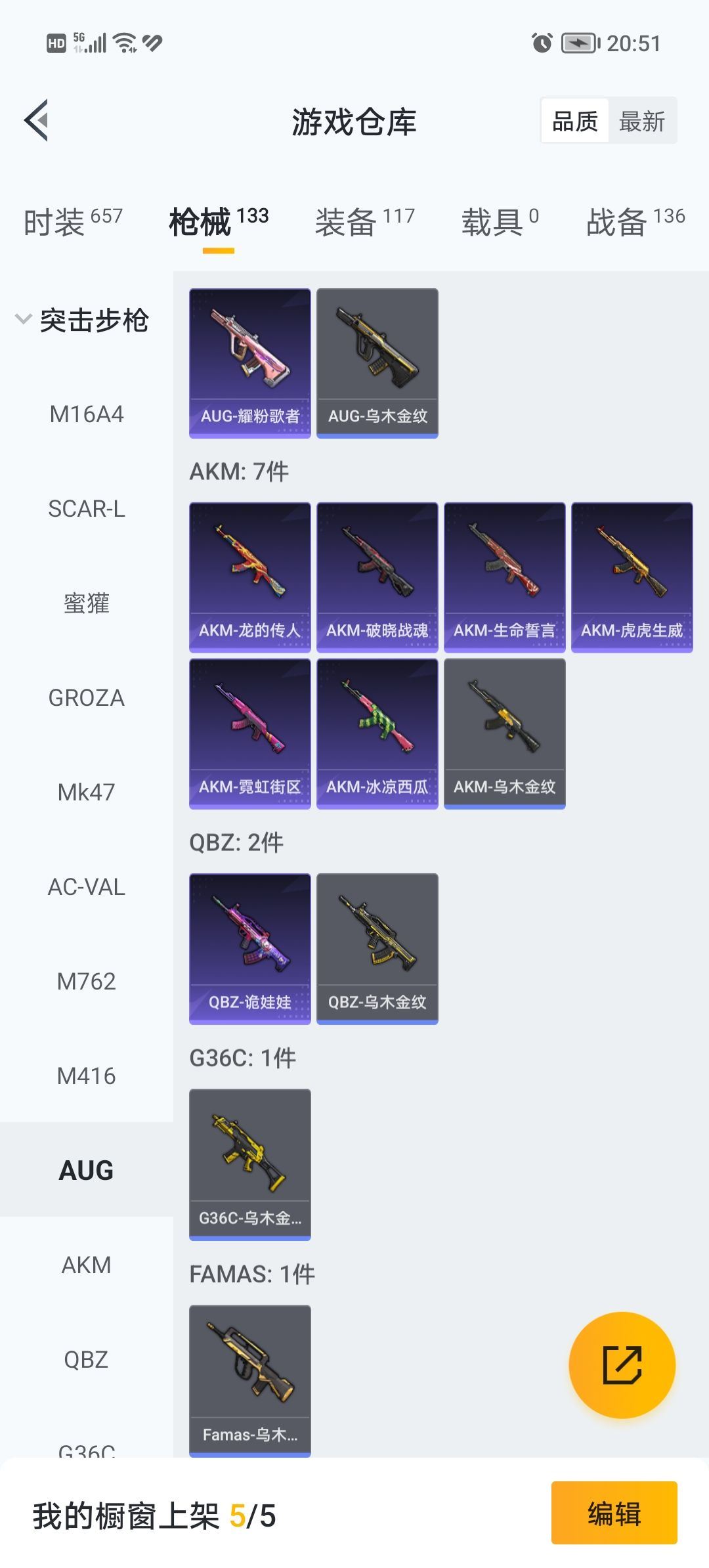Select AUG in the weapon sidebar
The image size is (709, 1568).
point(85,1169)
